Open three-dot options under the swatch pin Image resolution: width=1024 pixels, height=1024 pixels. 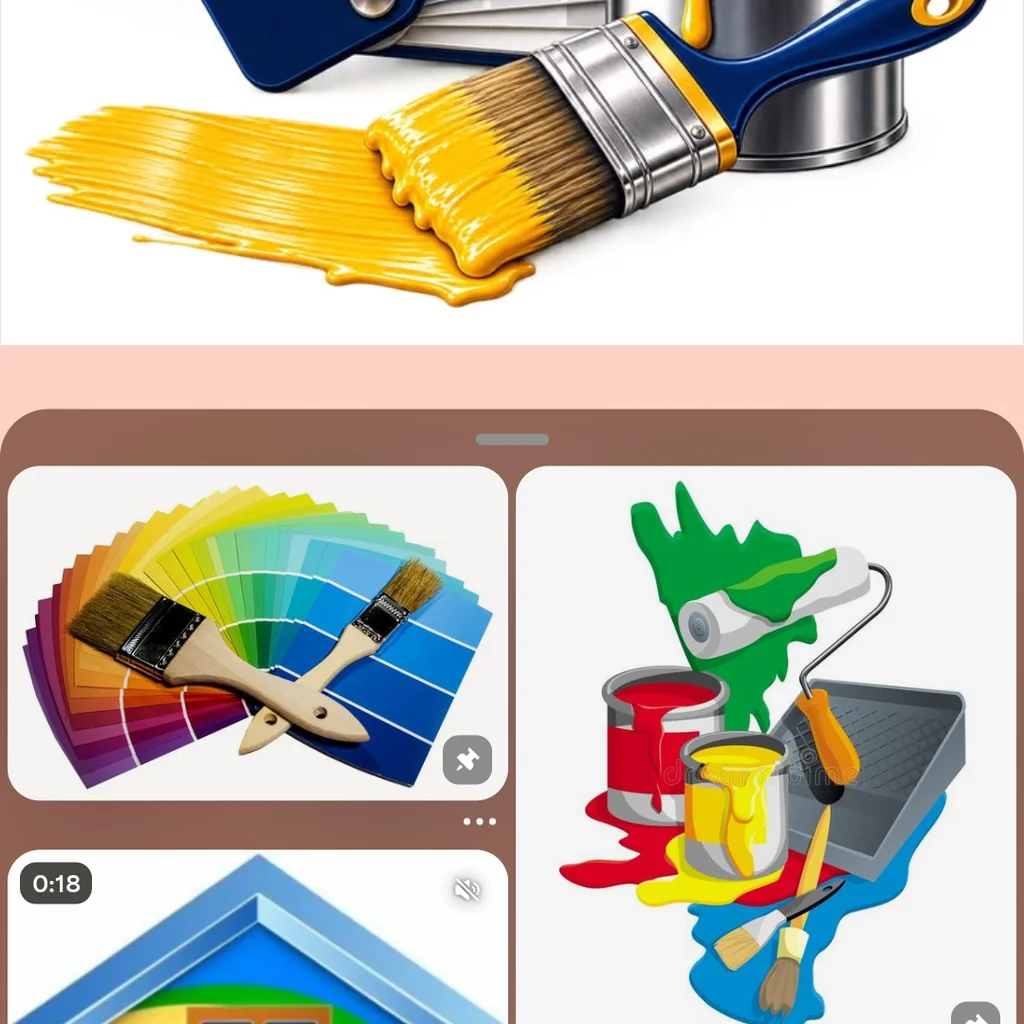tap(479, 822)
